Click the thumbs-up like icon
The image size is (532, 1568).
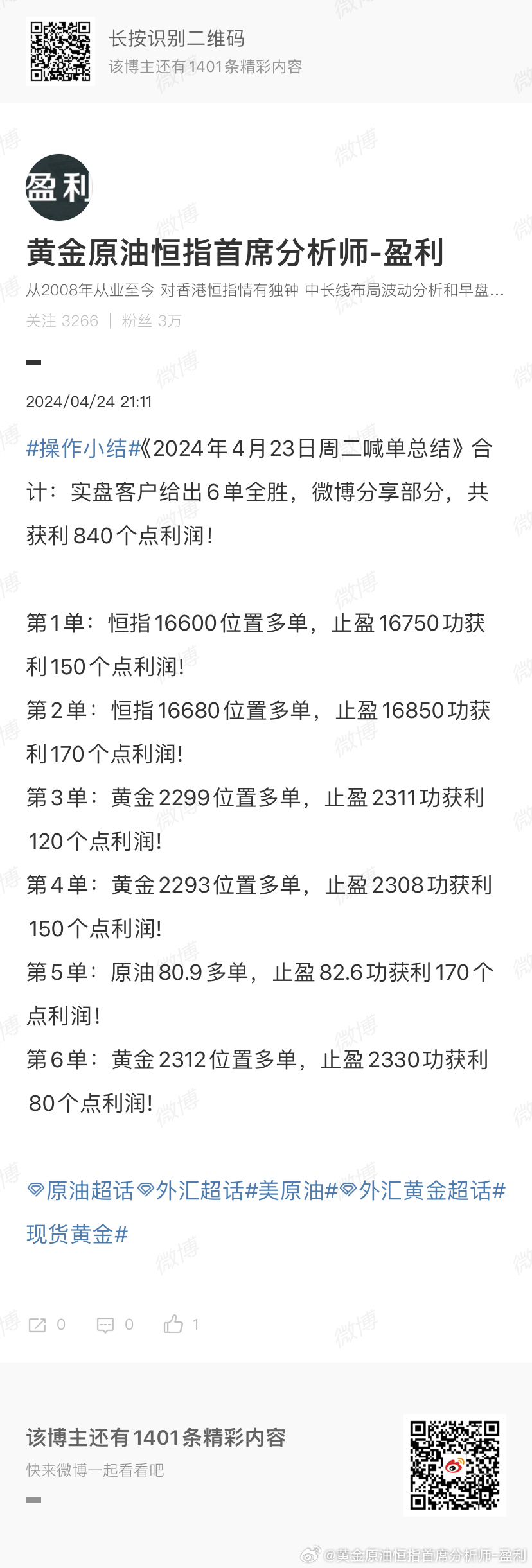[x=172, y=1324]
